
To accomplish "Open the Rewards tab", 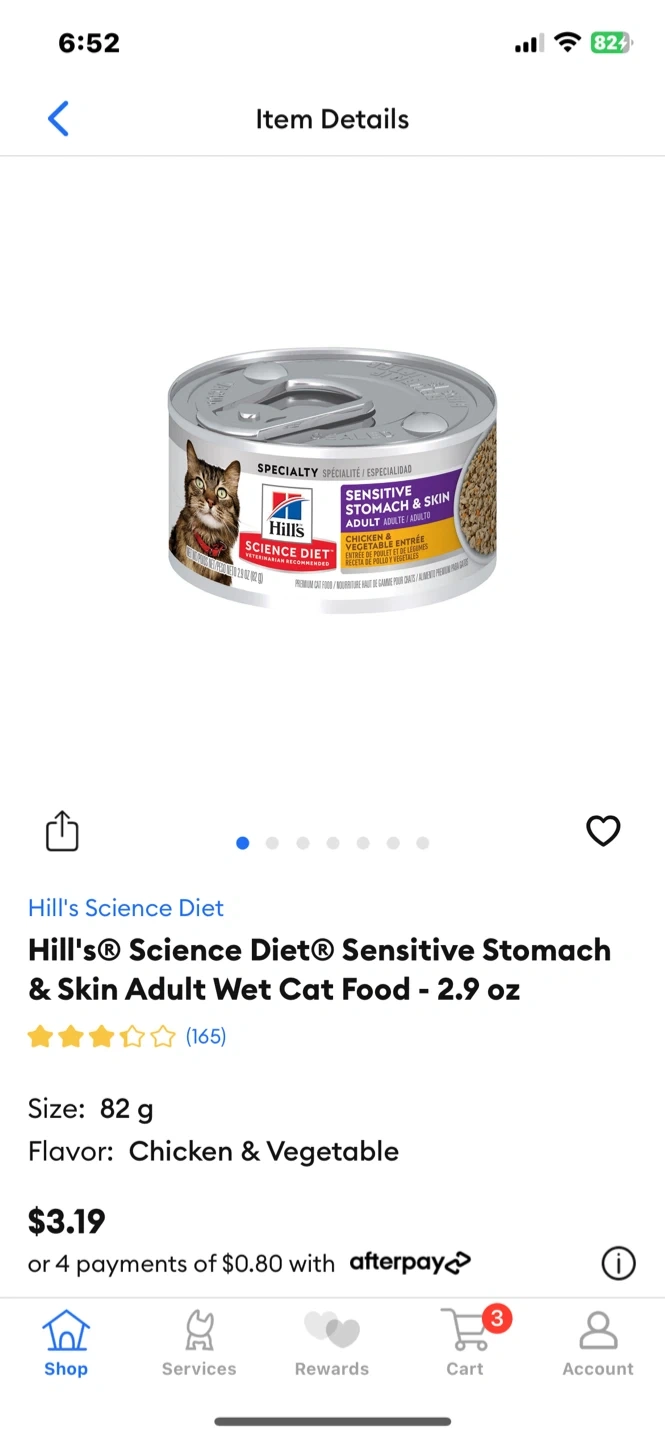I will click(x=332, y=1343).
